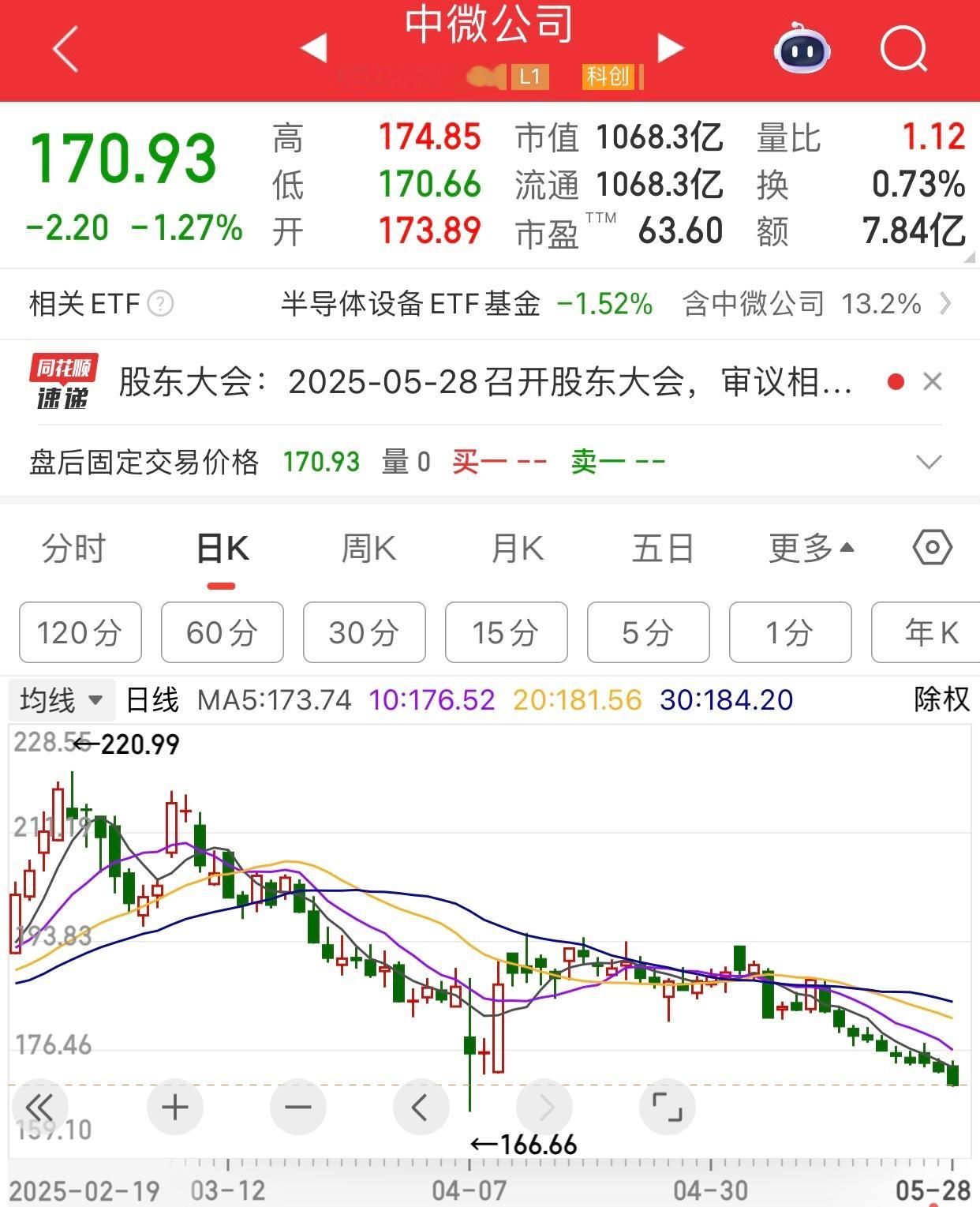The image size is (980, 1207).
Task: Go back using the top-left arrow
Action: point(65,49)
